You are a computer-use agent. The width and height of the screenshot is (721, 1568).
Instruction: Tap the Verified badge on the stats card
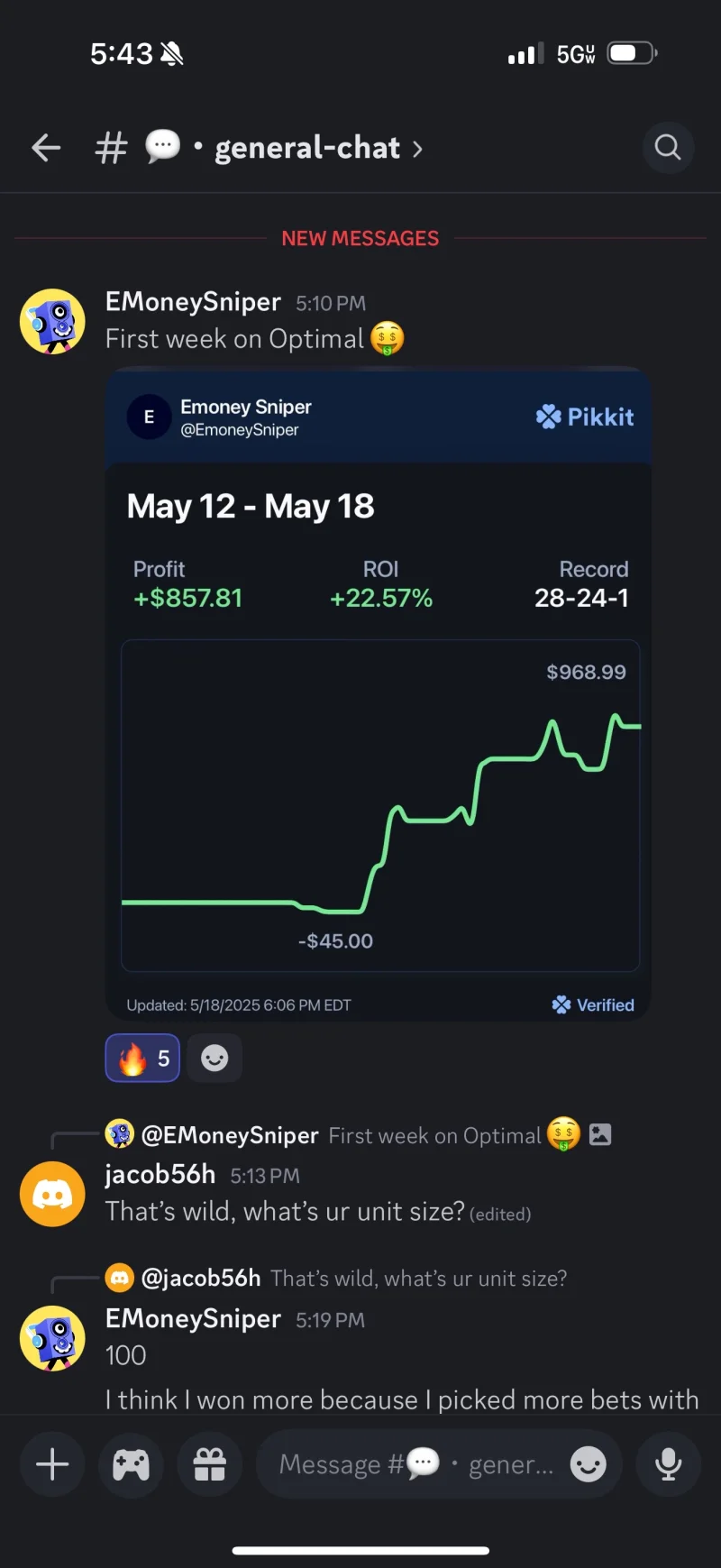click(x=592, y=1004)
